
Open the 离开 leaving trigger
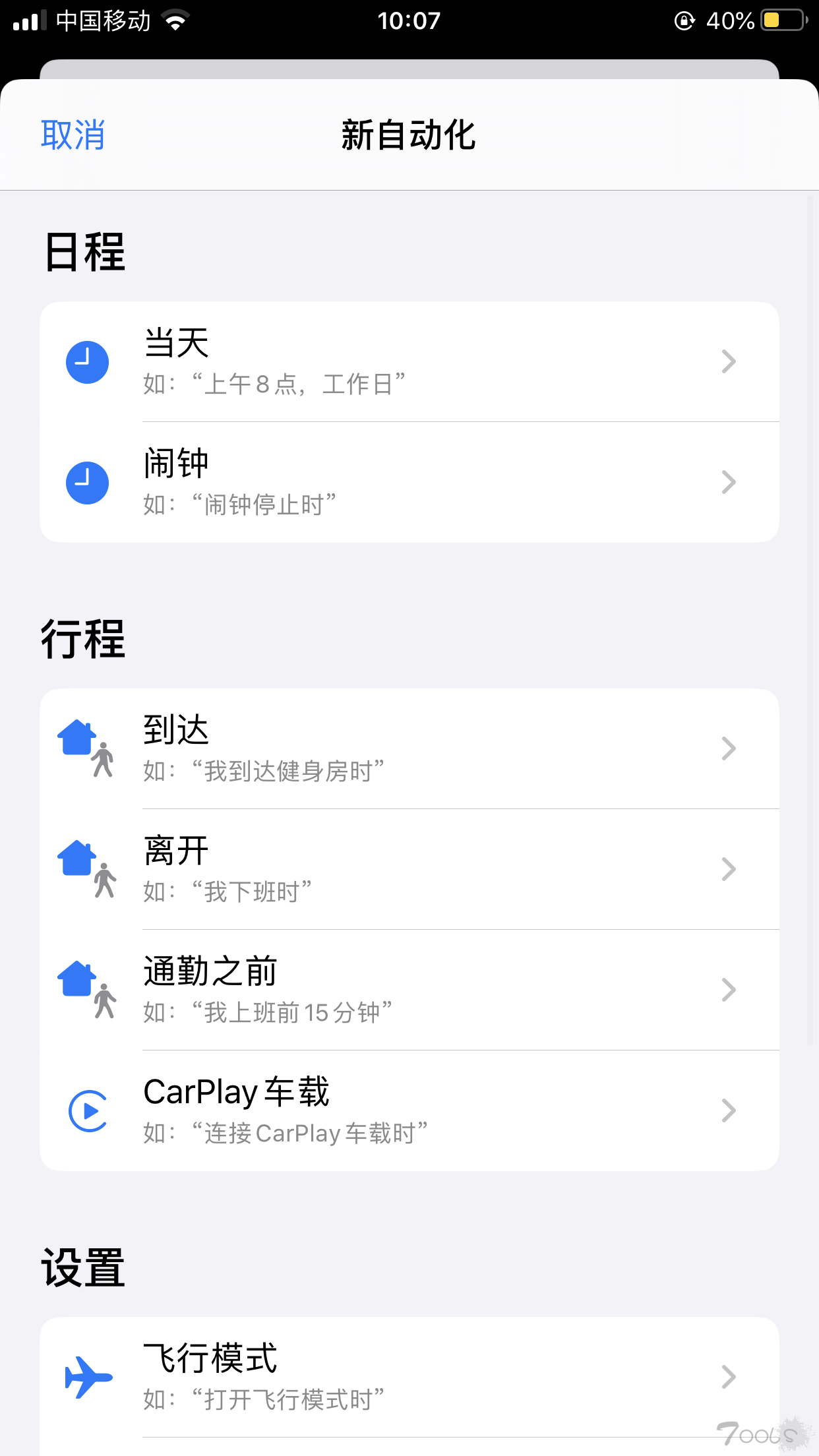[409, 869]
